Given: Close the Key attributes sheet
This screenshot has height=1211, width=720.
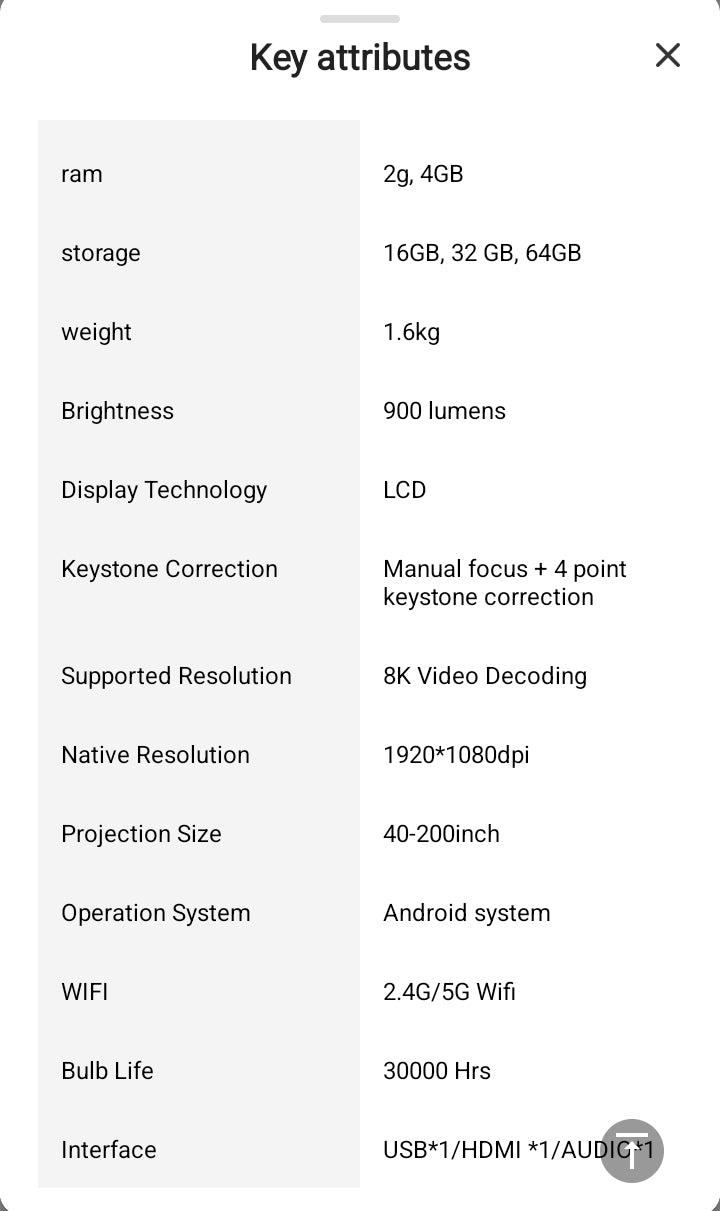Looking at the screenshot, I should 667,56.
